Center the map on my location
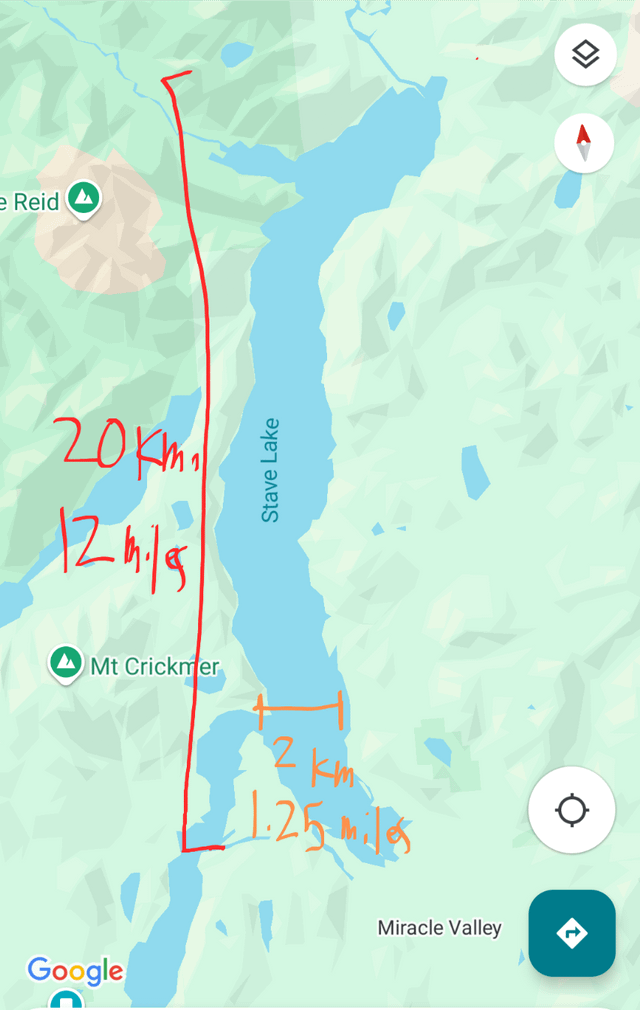The height and width of the screenshot is (1010, 640). 571,809
